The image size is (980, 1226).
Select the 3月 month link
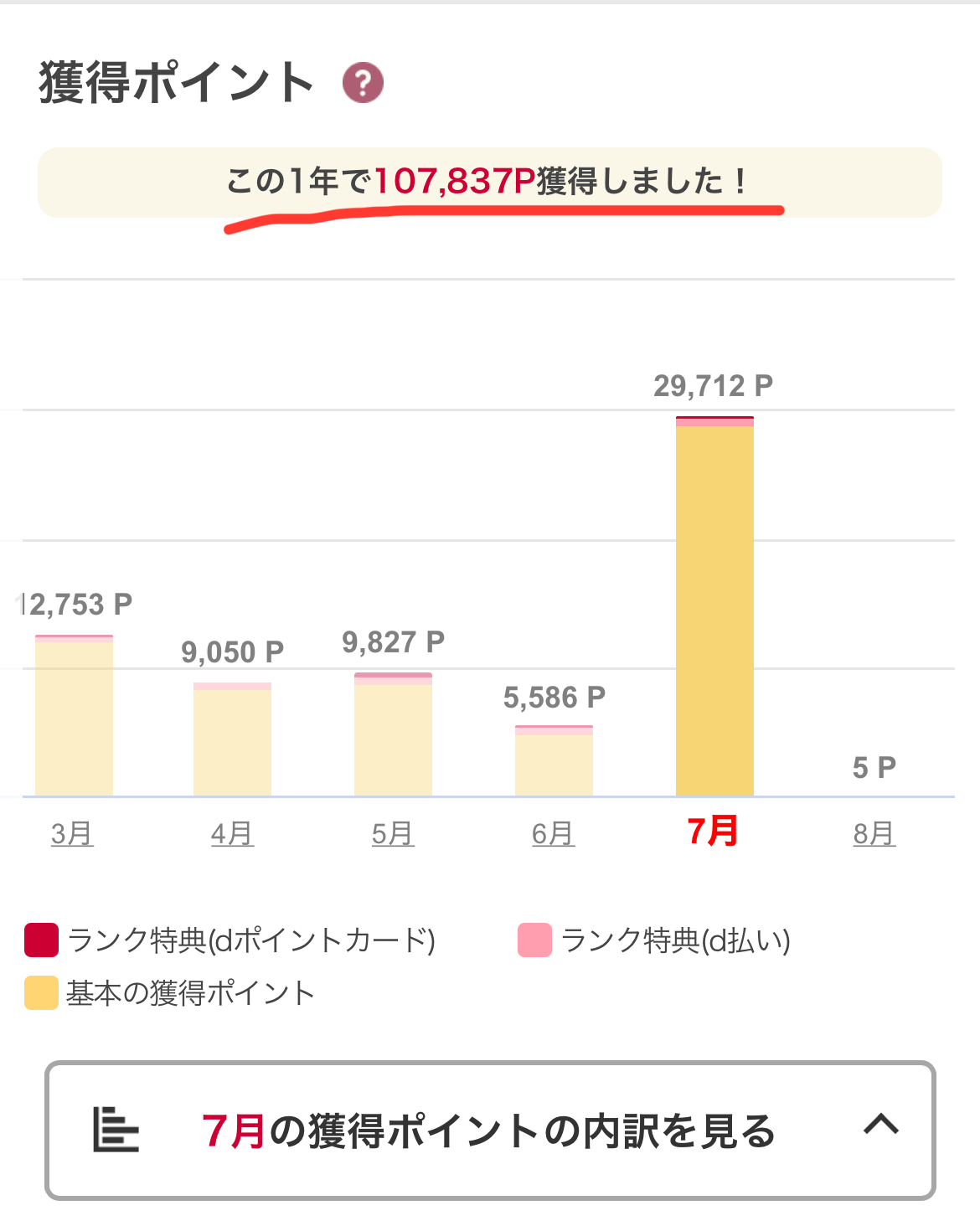click(x=72, y=833)
